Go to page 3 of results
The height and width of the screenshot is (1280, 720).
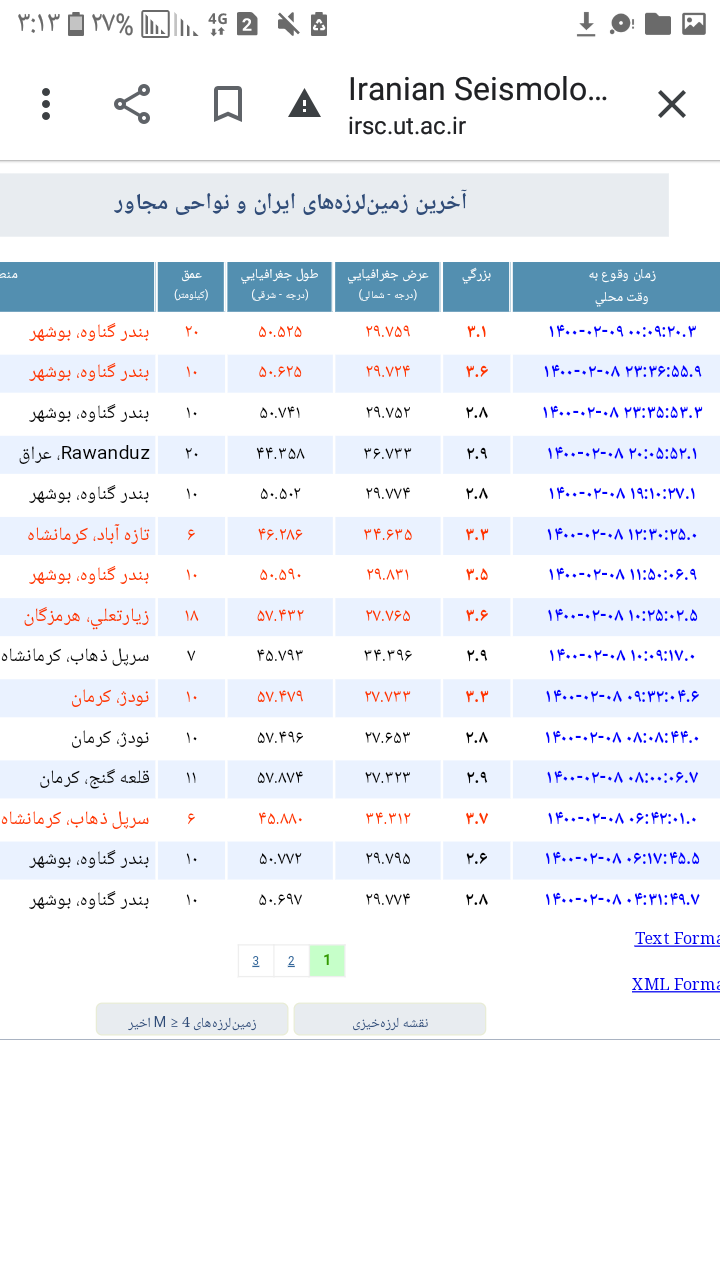(x=256, y=961)
